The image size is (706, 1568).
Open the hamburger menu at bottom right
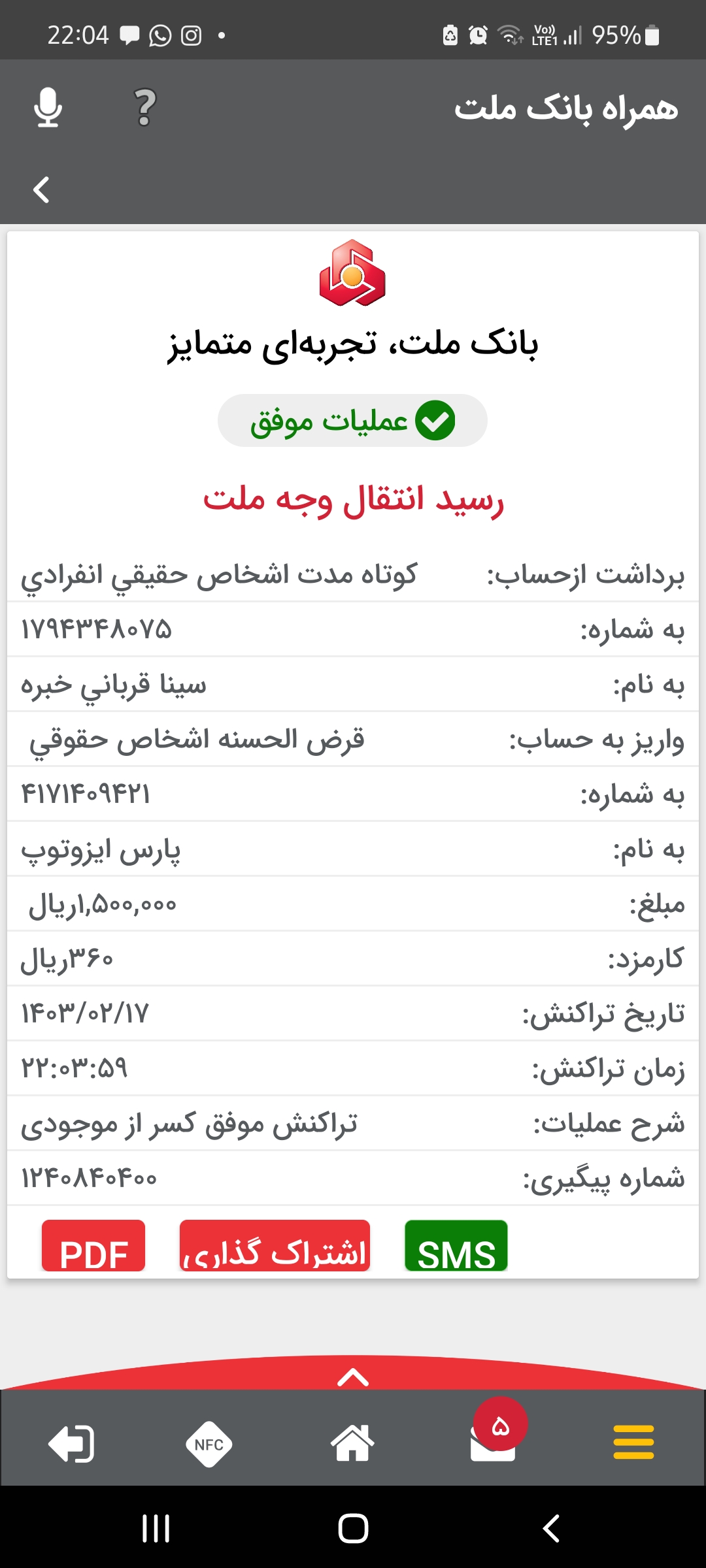[x=634, y=1444]
